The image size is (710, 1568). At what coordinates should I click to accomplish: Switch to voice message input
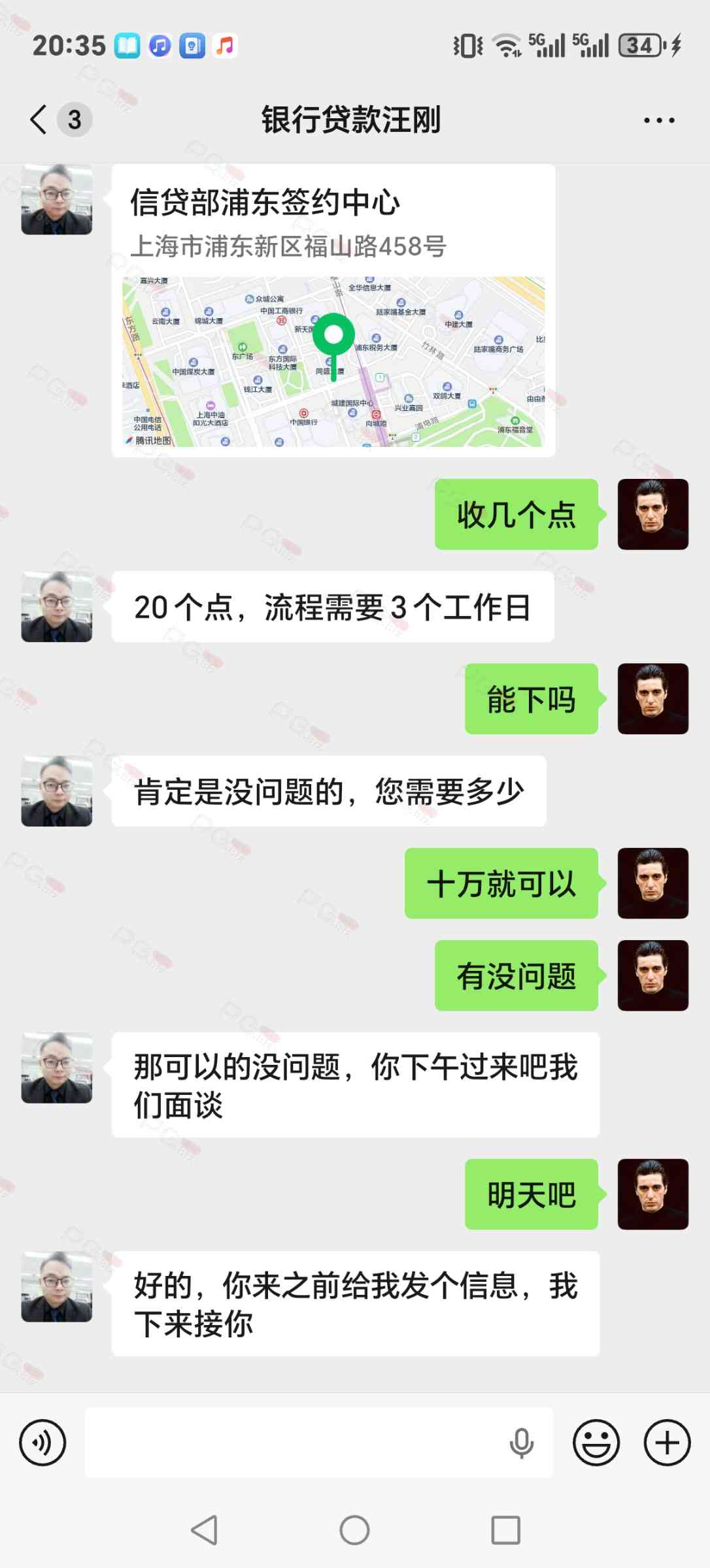pyautogui.click(x=43, y=1442)
